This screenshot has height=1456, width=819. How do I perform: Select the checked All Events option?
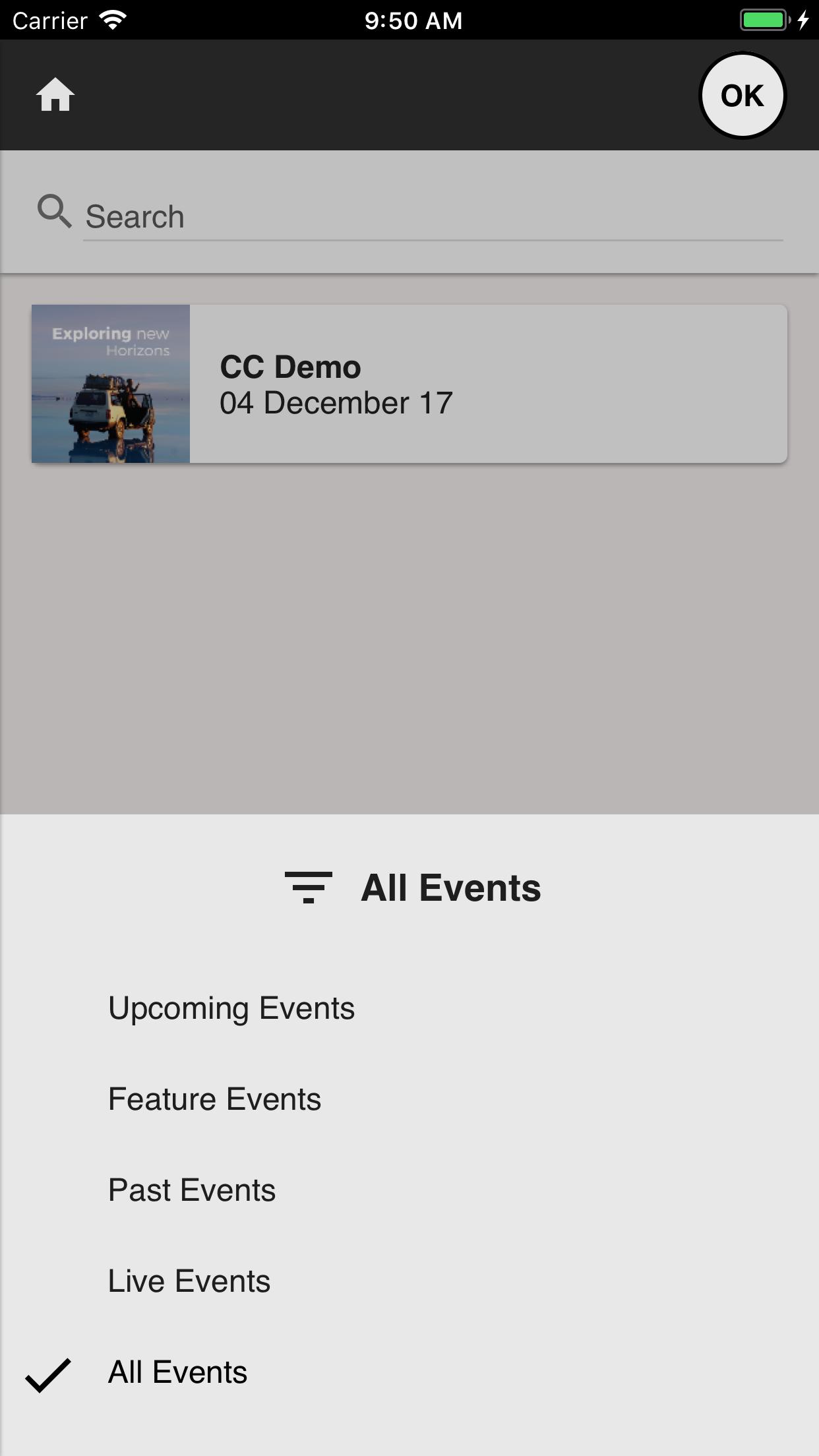click(x=177, y=1372)
